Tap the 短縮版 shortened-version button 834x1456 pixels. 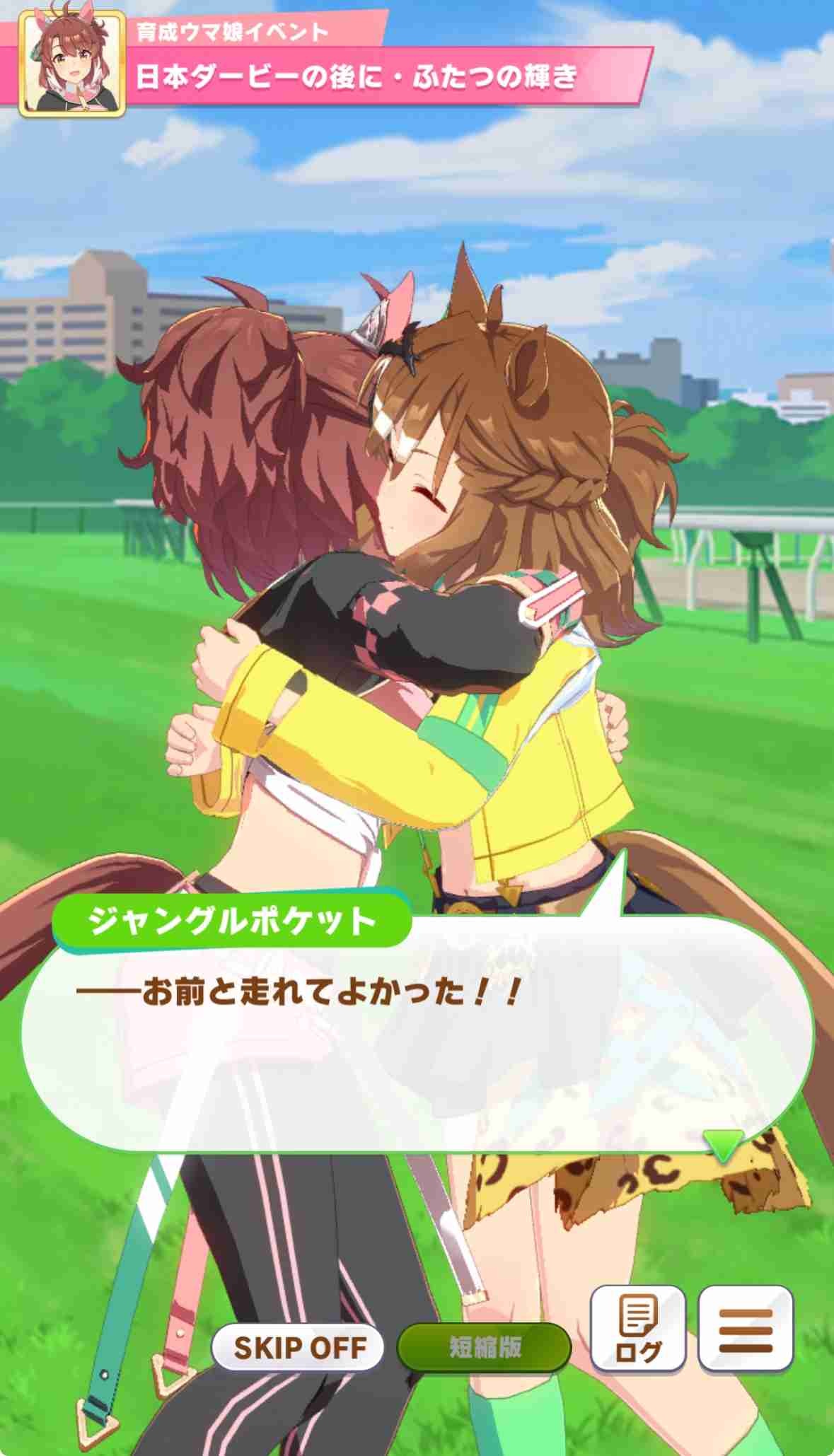[485, 1347]
